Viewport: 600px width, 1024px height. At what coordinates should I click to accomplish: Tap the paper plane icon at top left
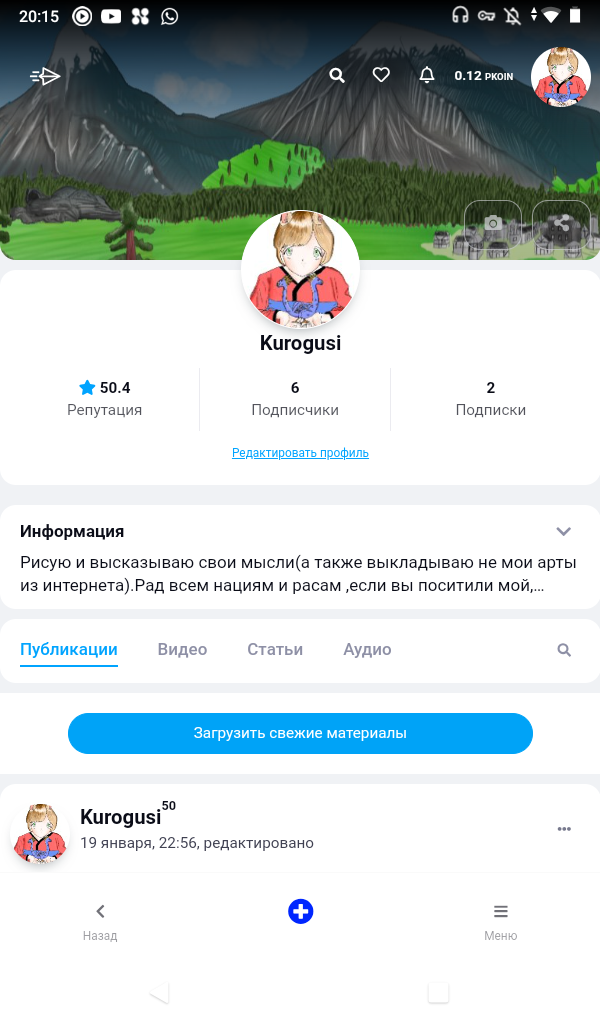(45, 76)
